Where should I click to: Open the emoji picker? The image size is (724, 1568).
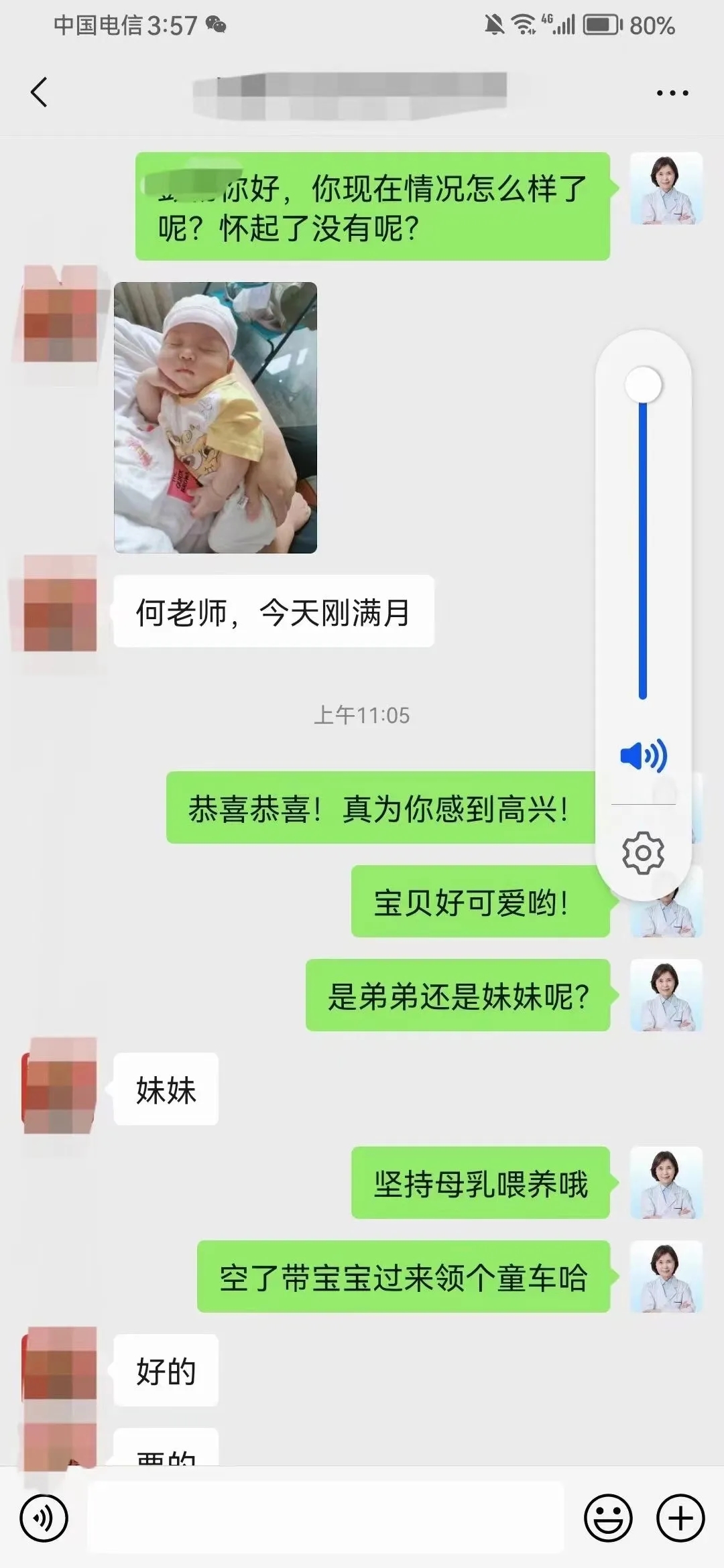pyautogui.click(x=608, y=1518)
